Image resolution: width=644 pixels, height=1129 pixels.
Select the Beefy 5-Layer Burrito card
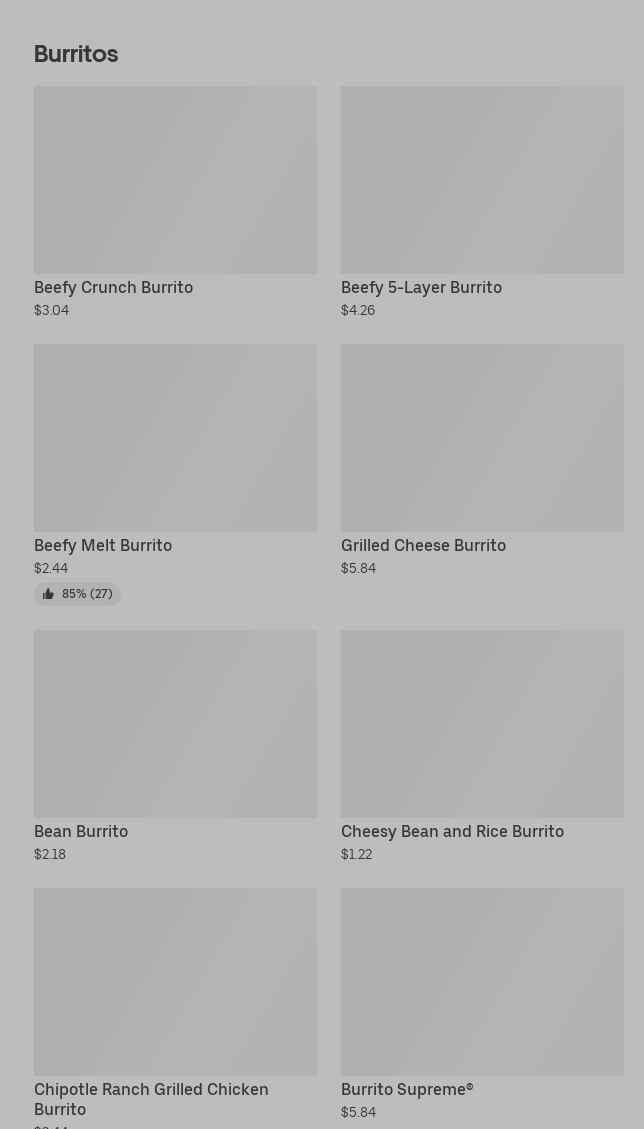point(482,202)
